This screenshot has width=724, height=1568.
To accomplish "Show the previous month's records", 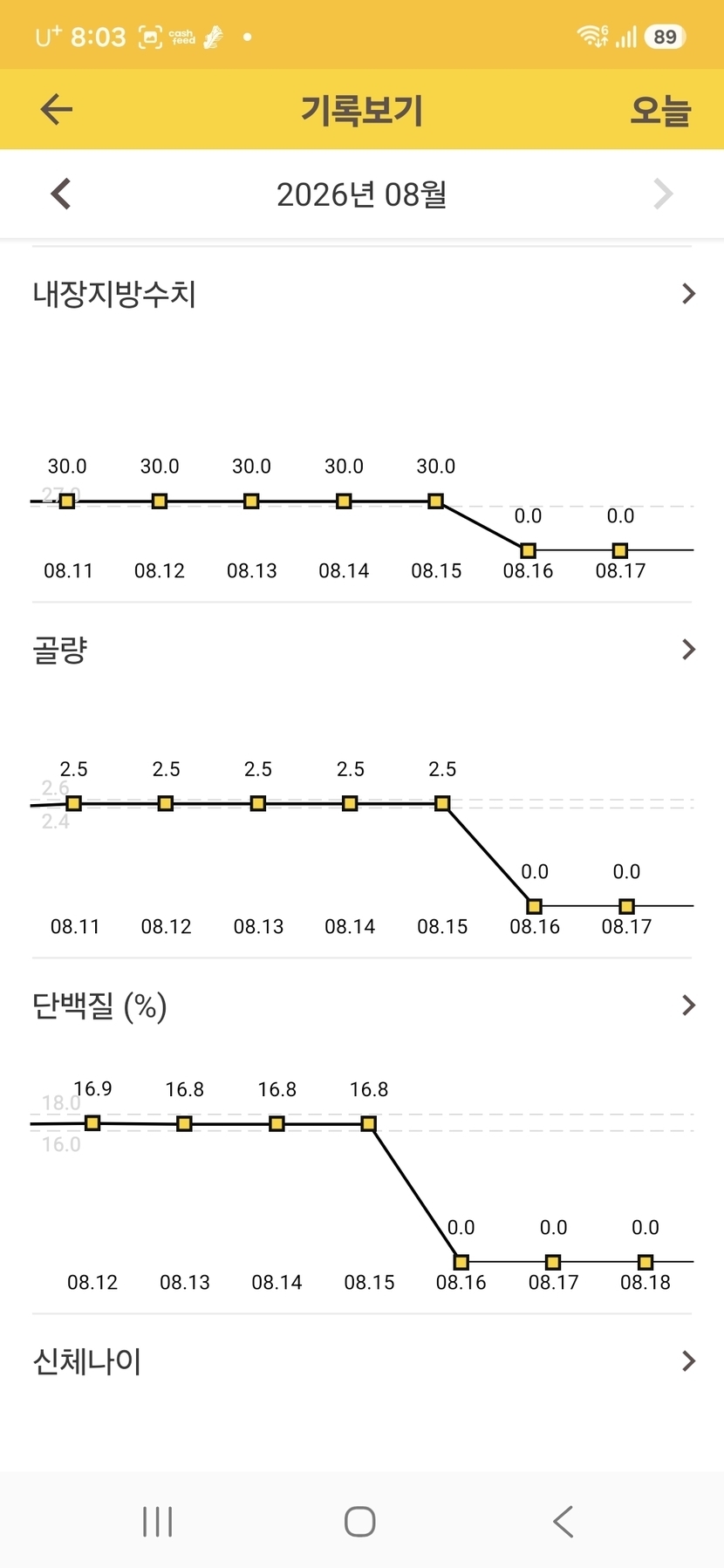I will (60, 194).
